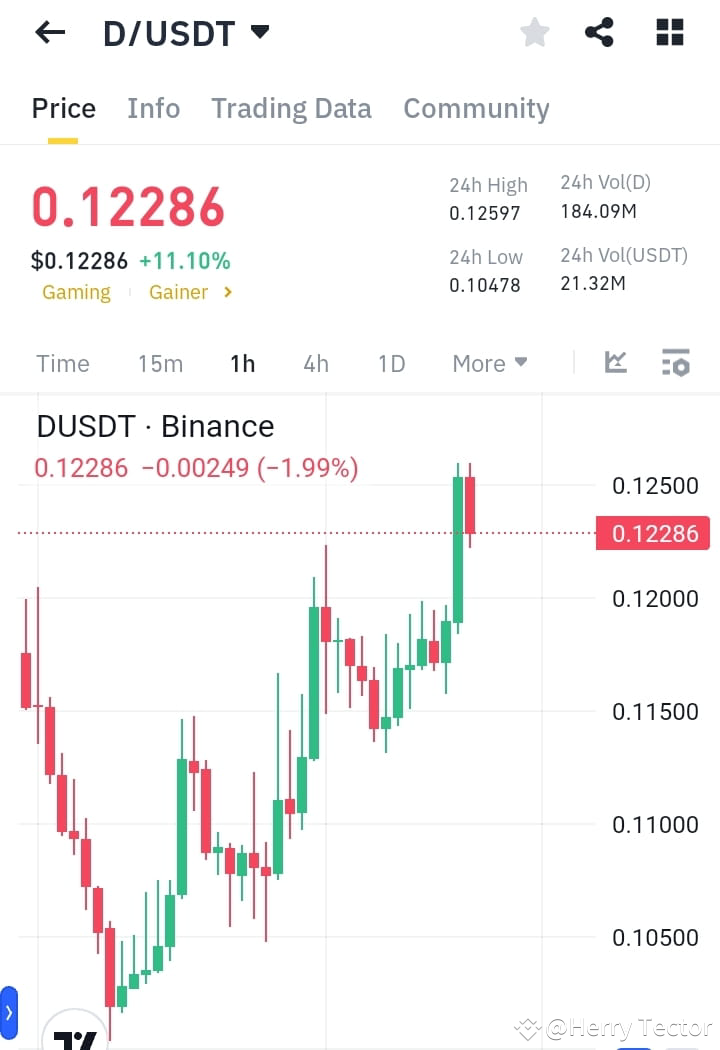The height and width of the screenshot is (1050, 720).
Task: Open the Gaming category link
Action: [x=76, y=292]
